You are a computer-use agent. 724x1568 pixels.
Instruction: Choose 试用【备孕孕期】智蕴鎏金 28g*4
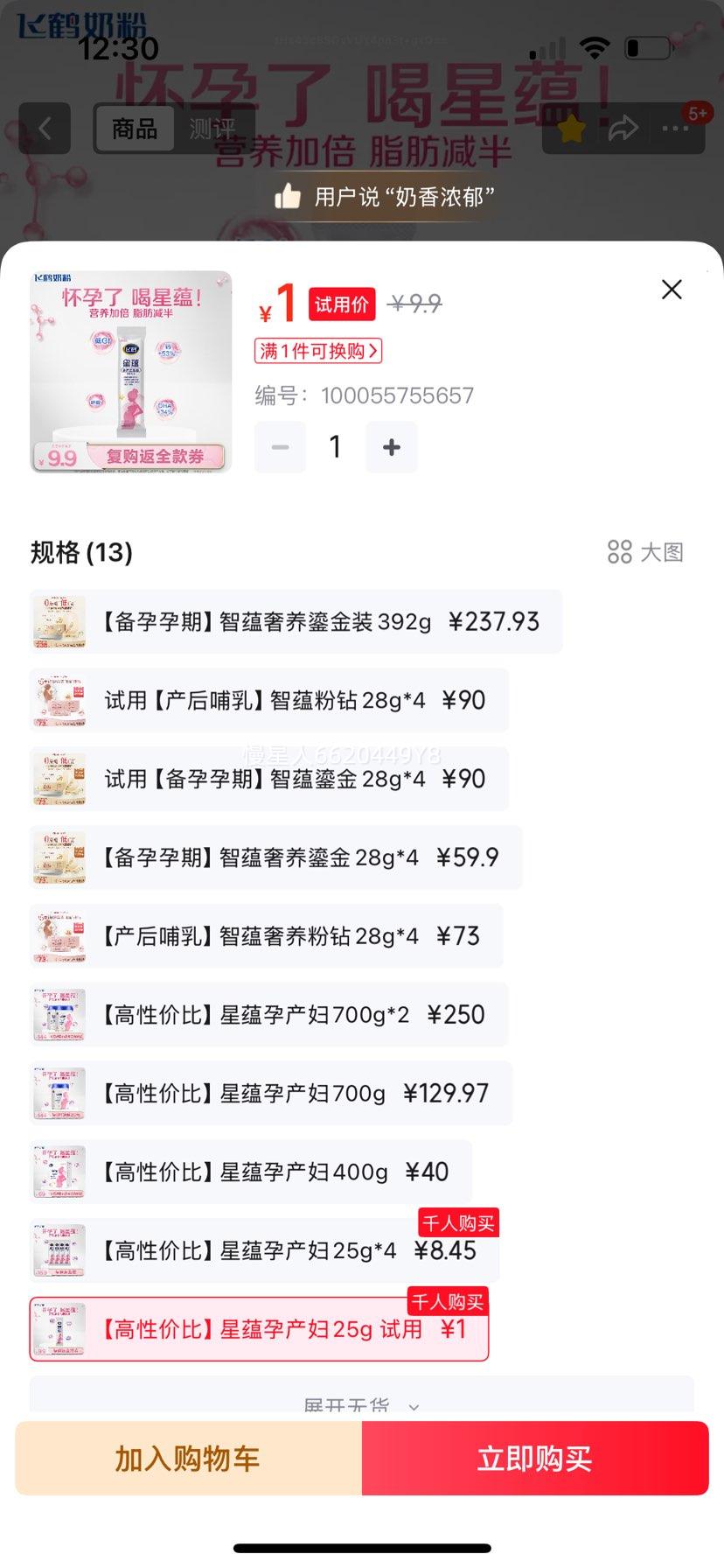click(269, 779)
